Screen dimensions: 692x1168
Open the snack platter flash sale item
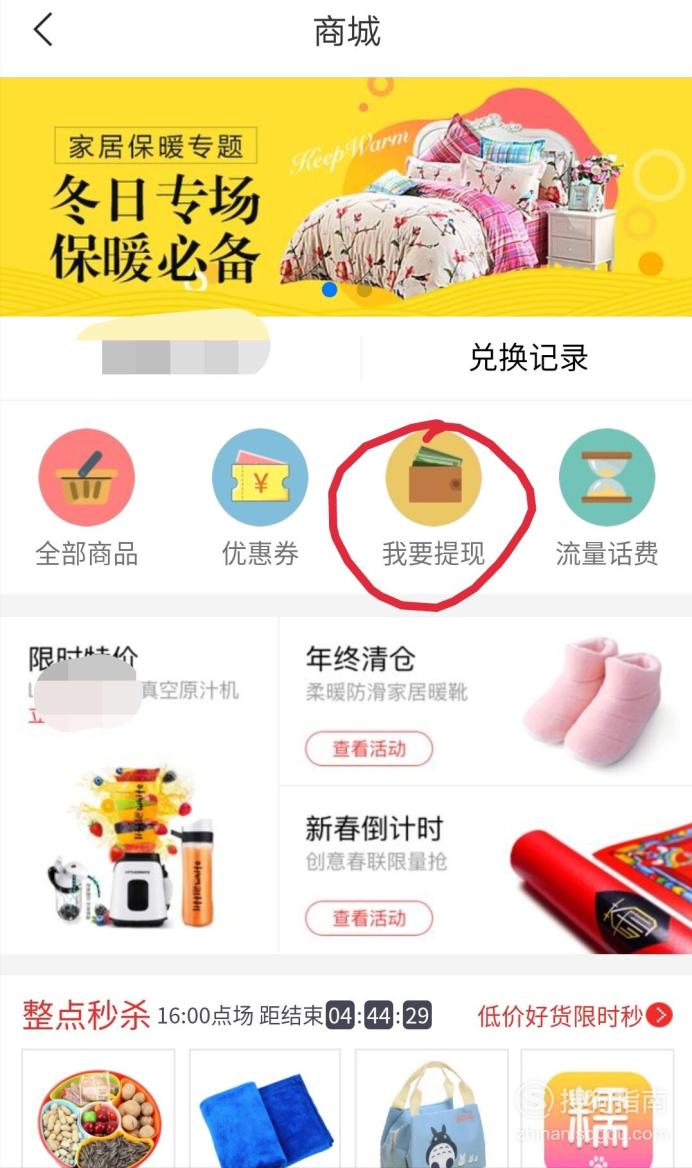pyautogui.click(x=98, y=1108)
